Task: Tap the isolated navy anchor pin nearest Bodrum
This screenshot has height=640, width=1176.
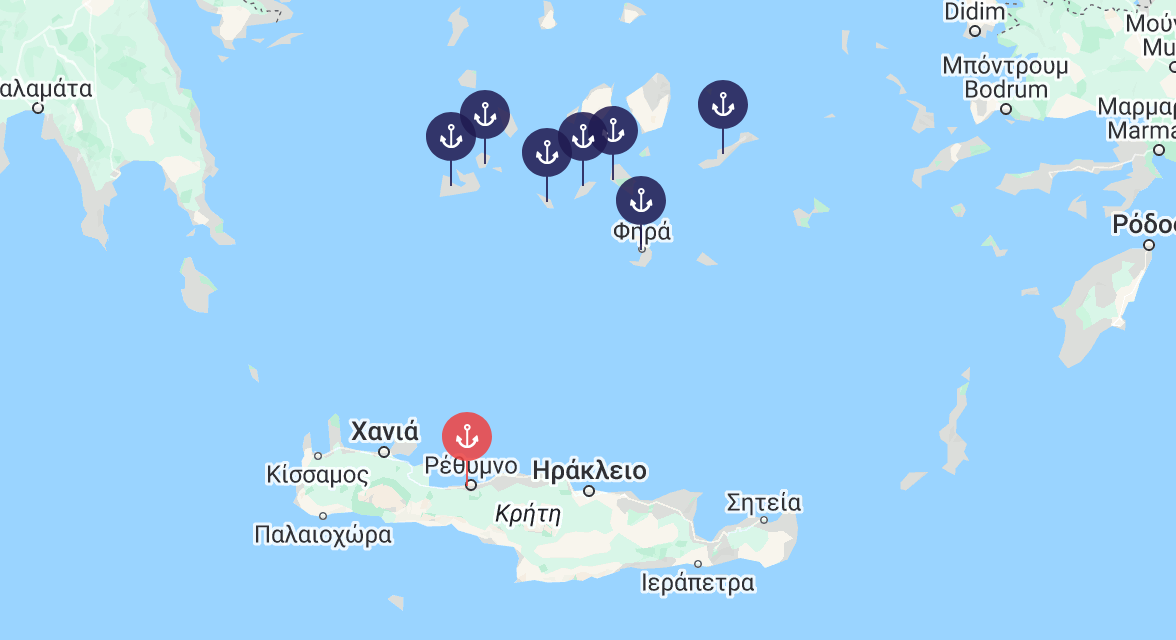Action: click(x=723, y=105)
